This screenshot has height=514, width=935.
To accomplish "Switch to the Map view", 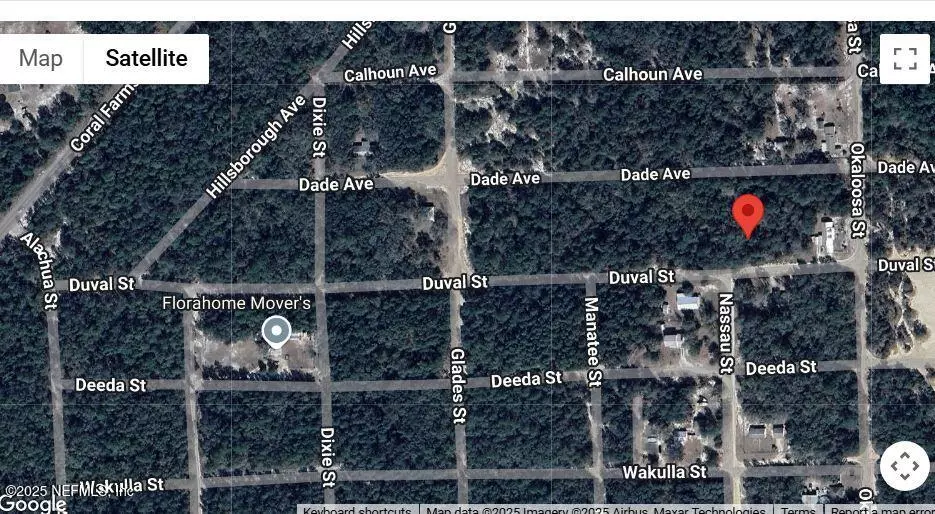I will tap(41, 58).
